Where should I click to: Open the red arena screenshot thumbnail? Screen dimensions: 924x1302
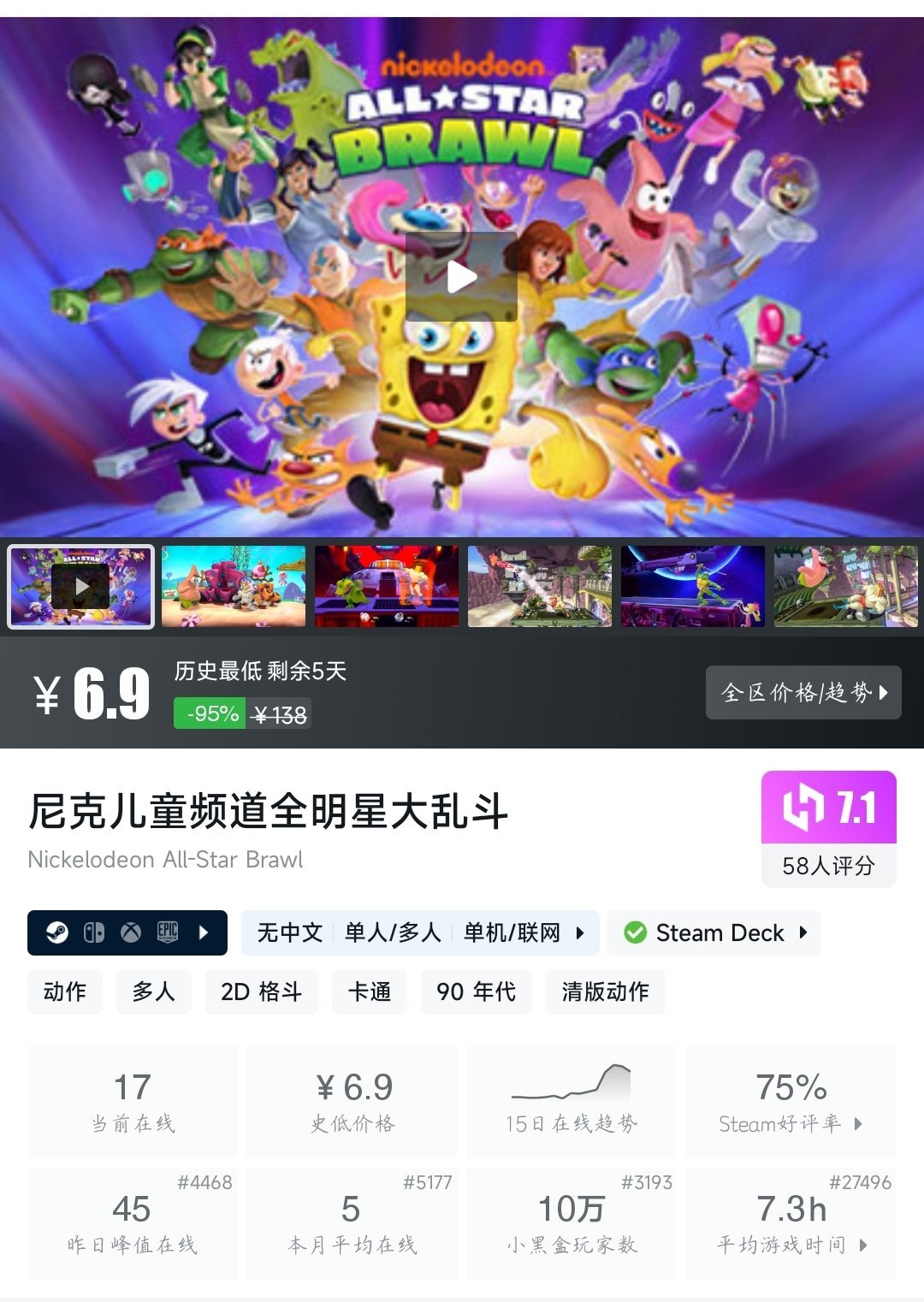coord(387,587)
